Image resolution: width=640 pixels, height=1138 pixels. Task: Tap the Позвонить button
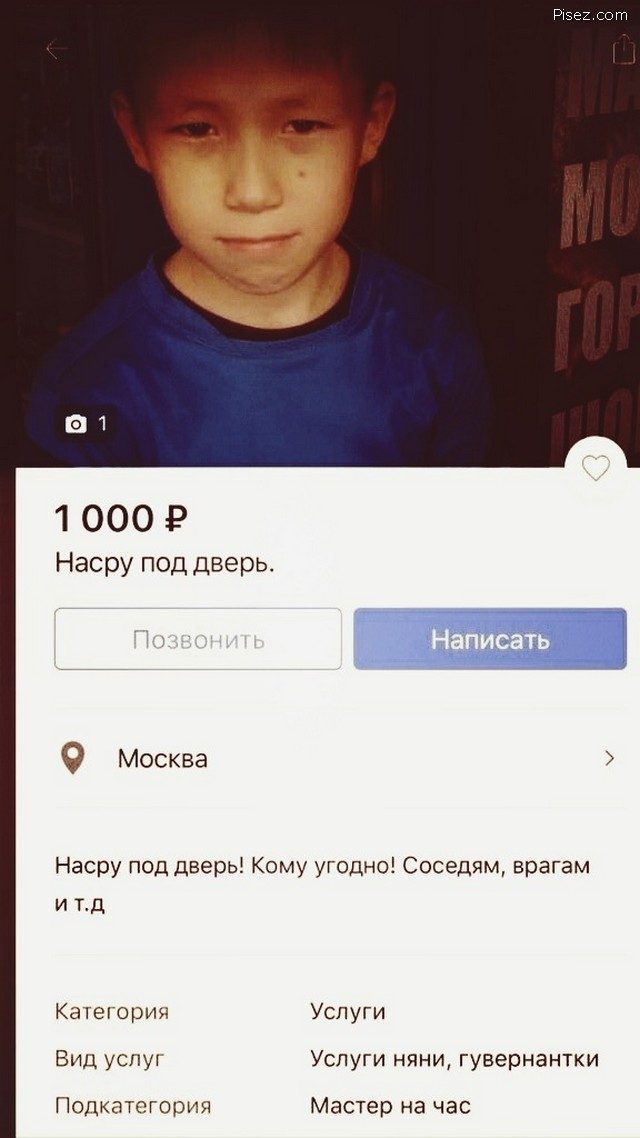pyautogui.click(x=198, y=639)
